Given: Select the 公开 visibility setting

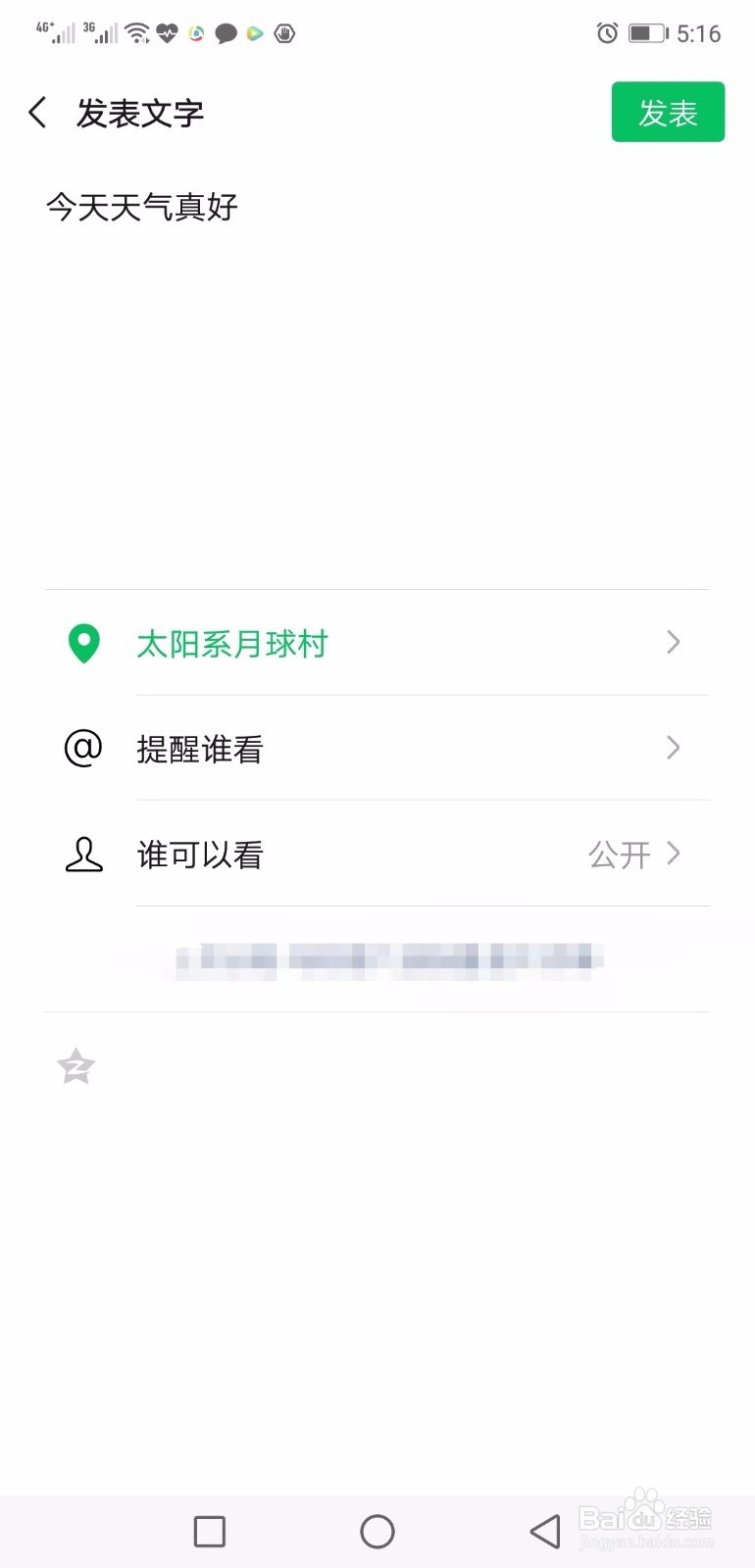Looking at the screenshot, I should coord(620,854).
